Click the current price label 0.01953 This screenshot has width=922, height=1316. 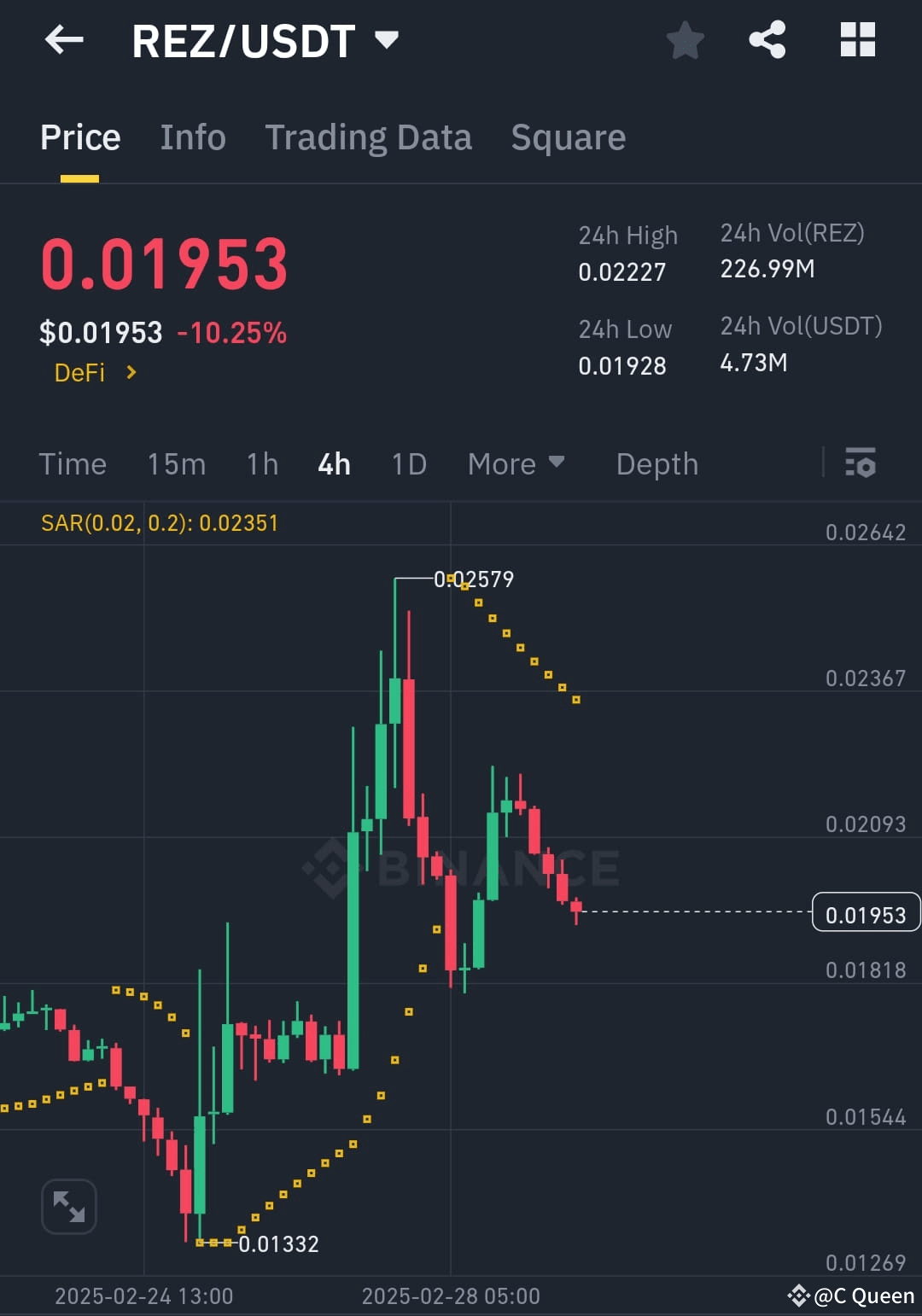click(866, 912)
